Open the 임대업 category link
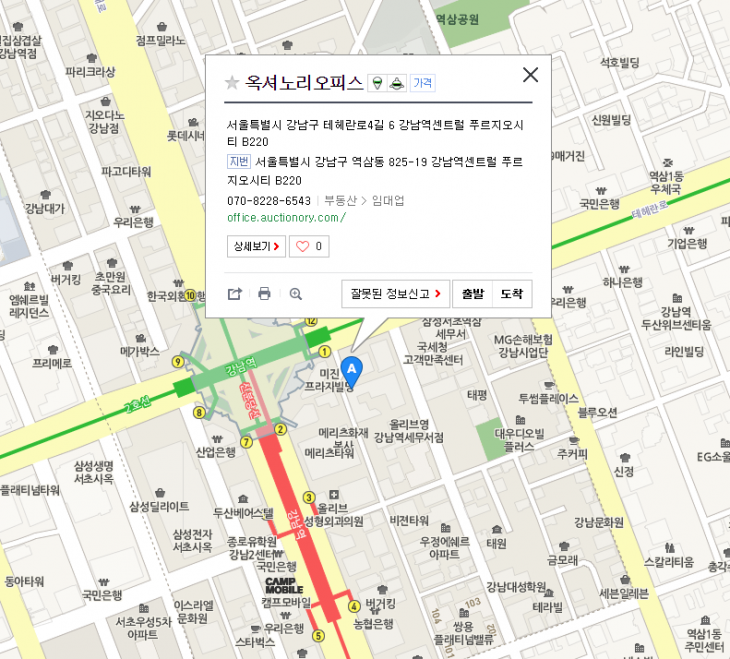Screen dimensions: 730x659 [x=387, y=200]
